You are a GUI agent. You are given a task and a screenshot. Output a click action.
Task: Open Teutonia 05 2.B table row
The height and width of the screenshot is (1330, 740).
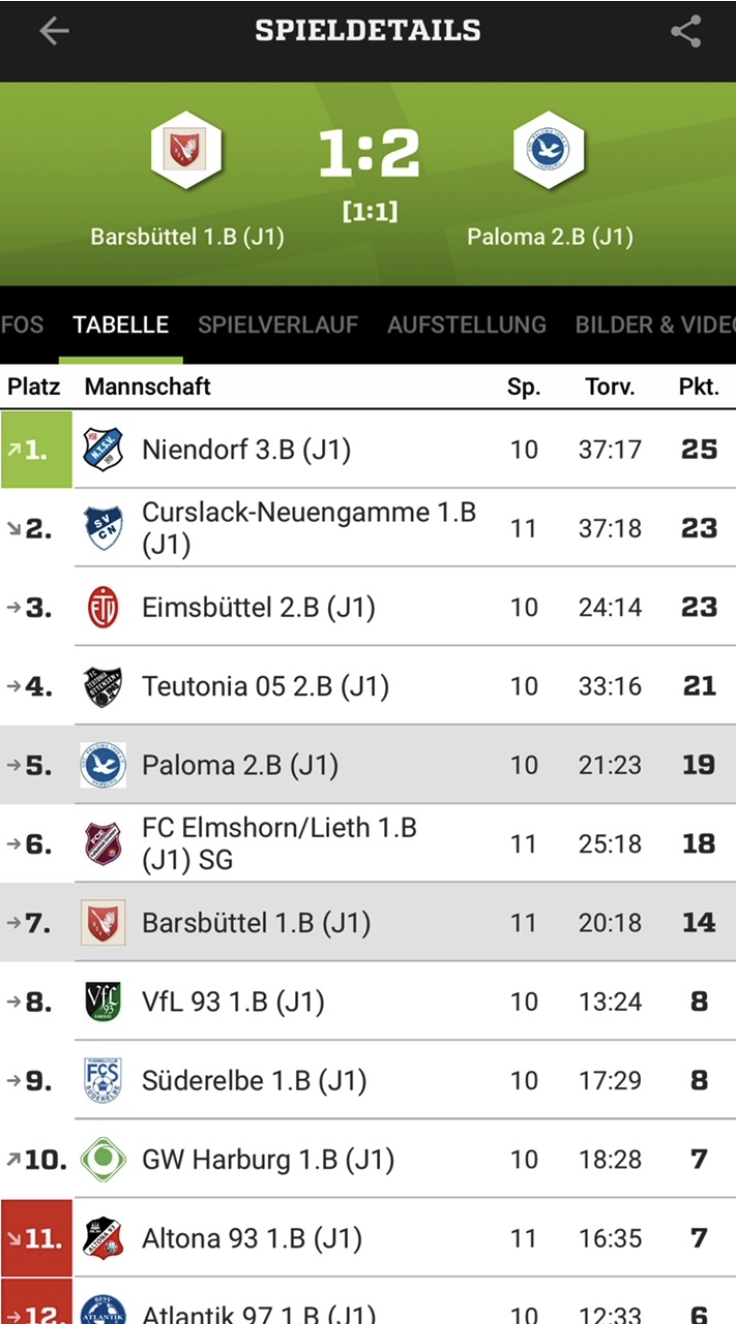(x=370, y=686)
